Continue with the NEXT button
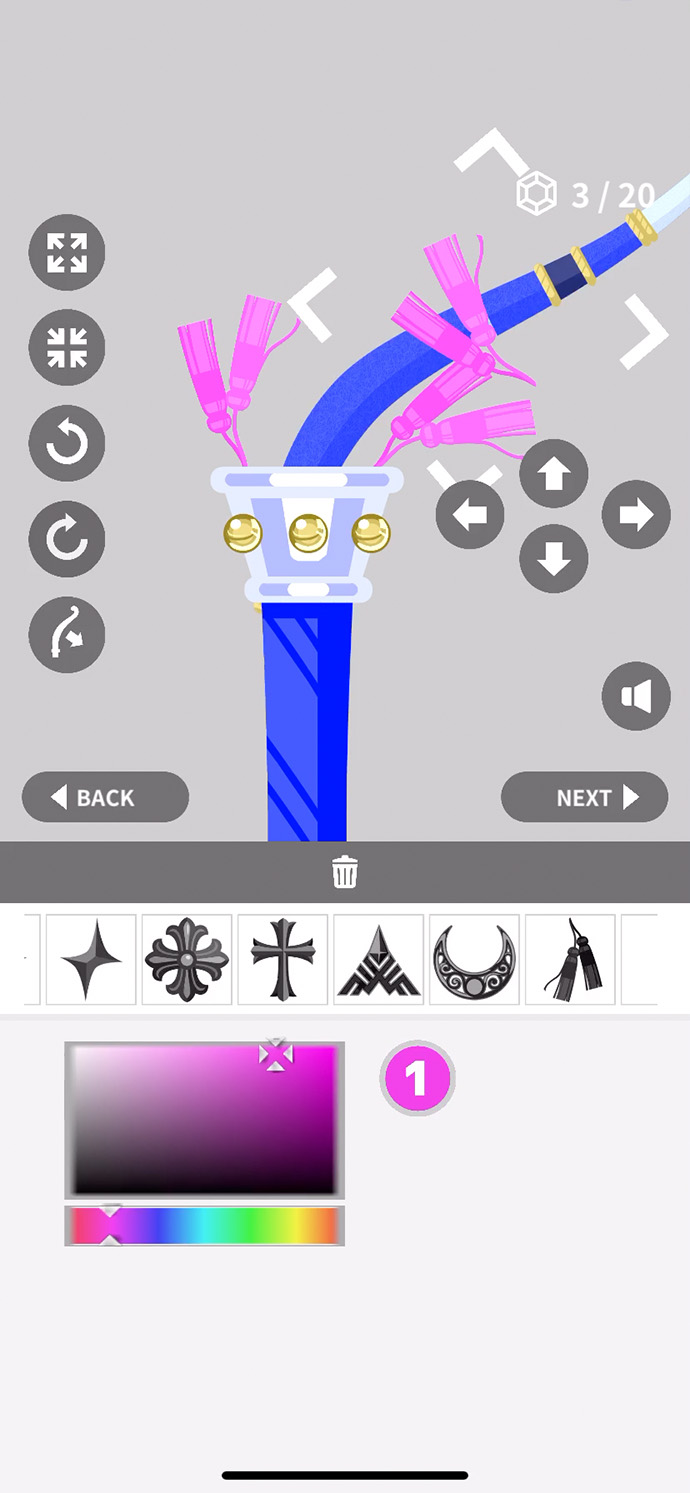The image size is (690, 1493). 584,797
